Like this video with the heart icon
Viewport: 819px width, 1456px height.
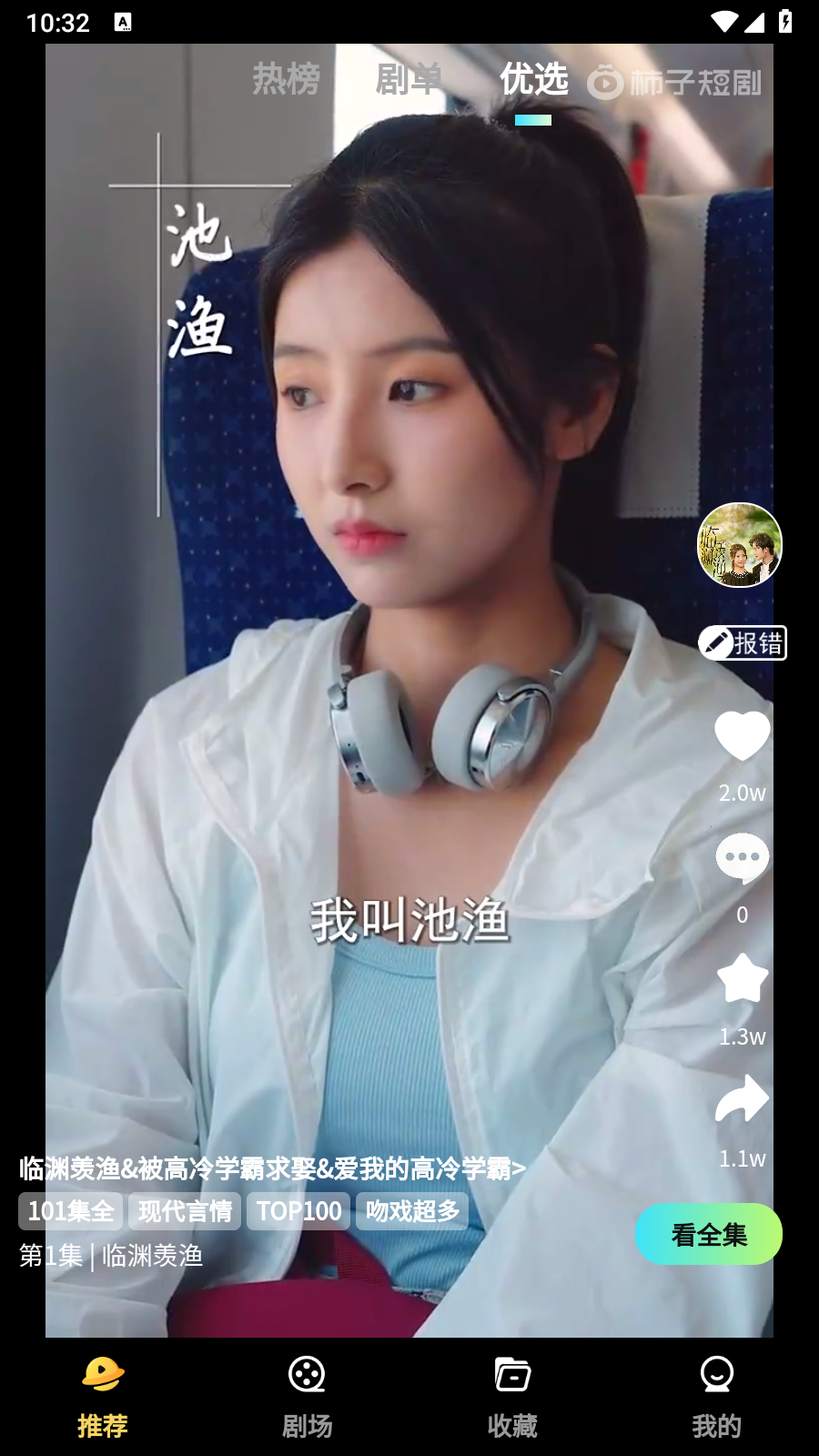click(743, 735)
